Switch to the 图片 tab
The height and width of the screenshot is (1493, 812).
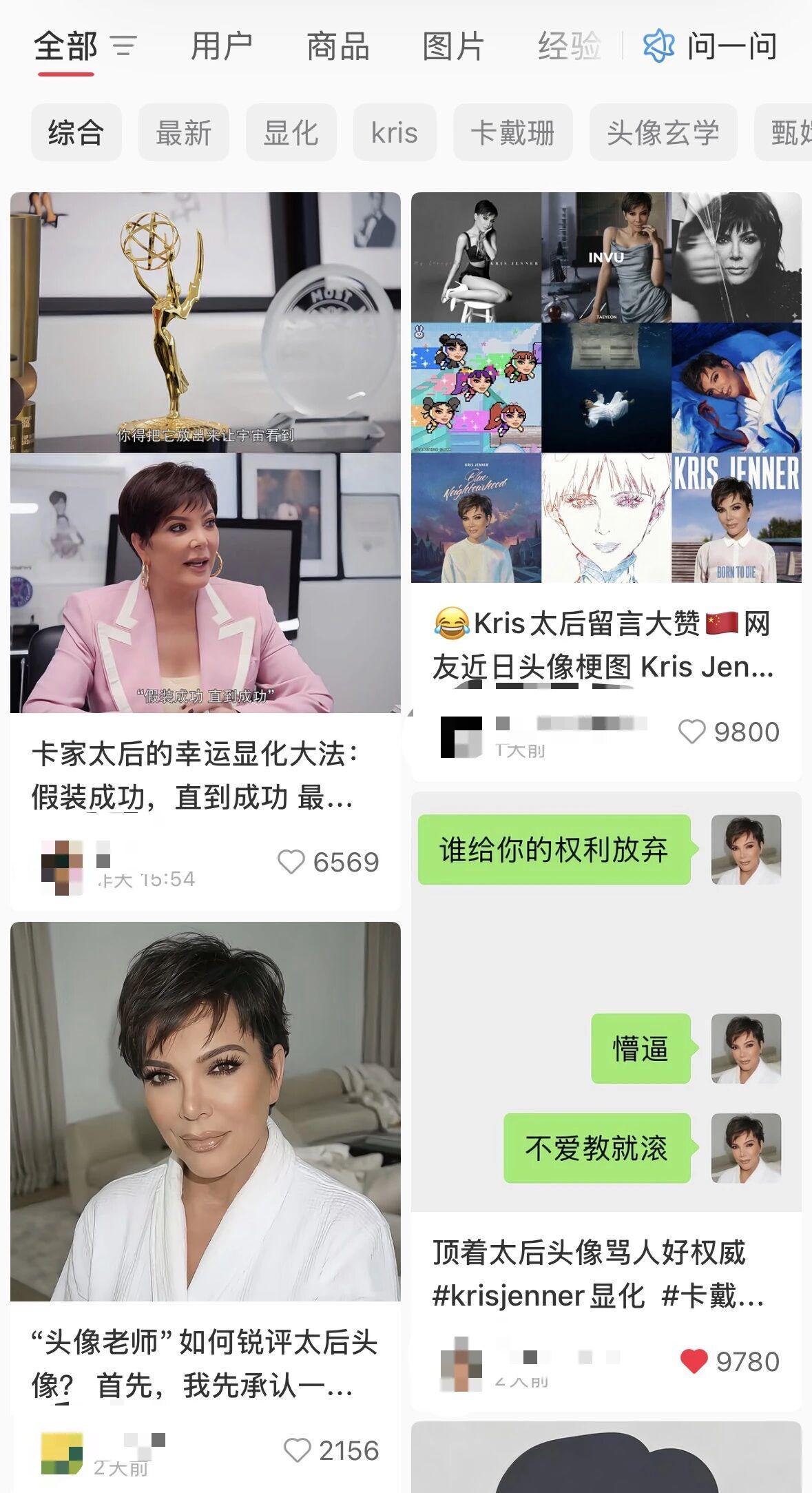(453, 47)
